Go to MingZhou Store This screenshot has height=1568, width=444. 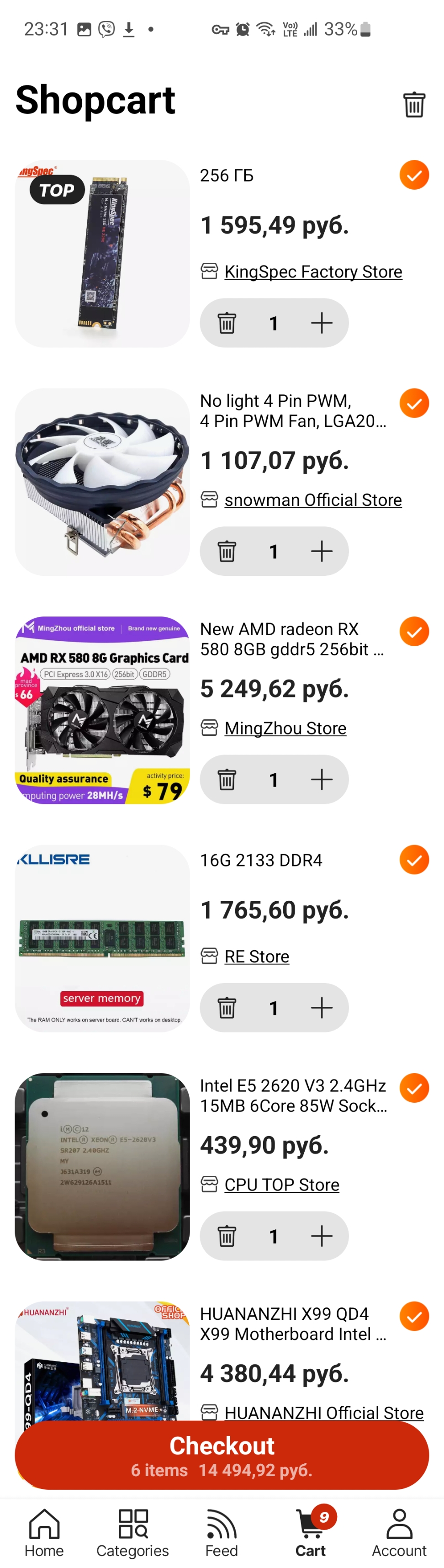285,728
